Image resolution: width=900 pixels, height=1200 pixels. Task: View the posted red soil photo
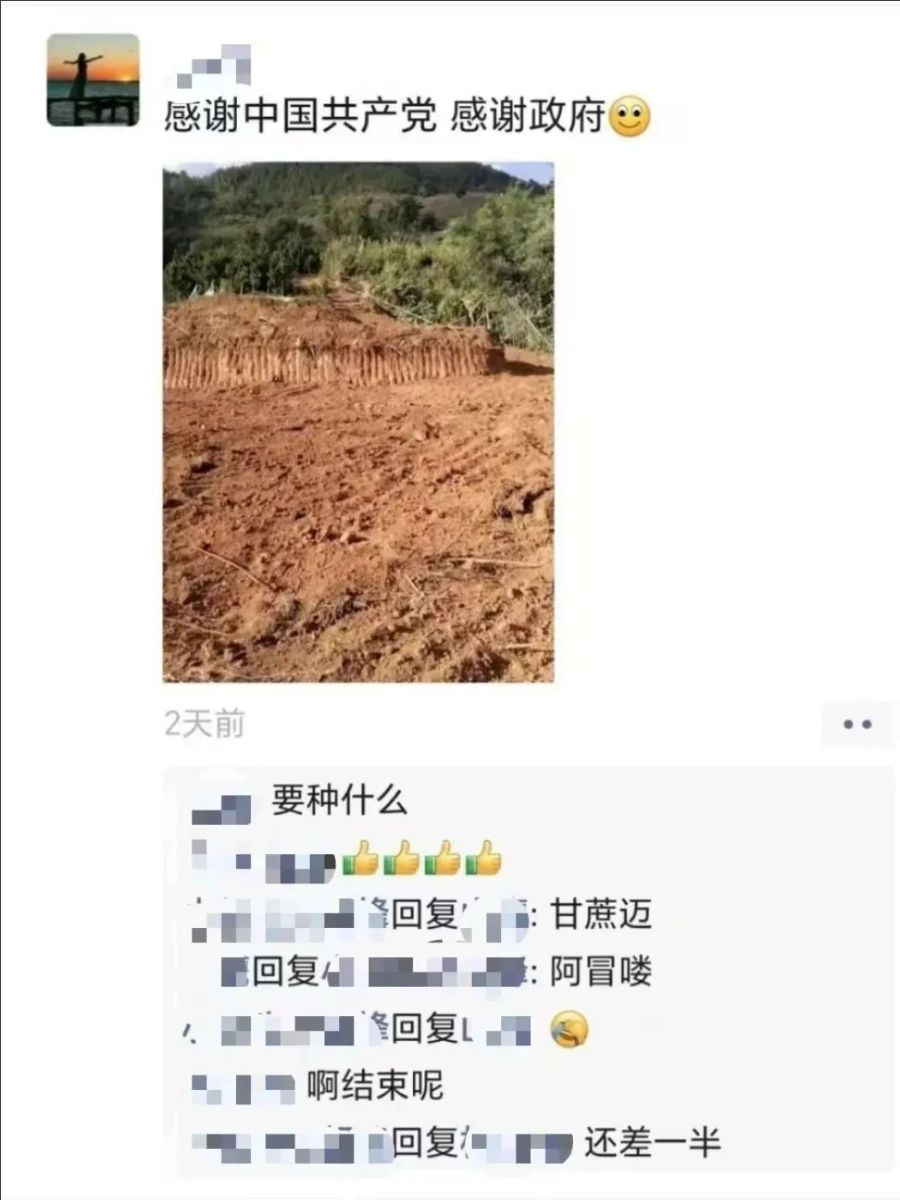coord(358,422)
